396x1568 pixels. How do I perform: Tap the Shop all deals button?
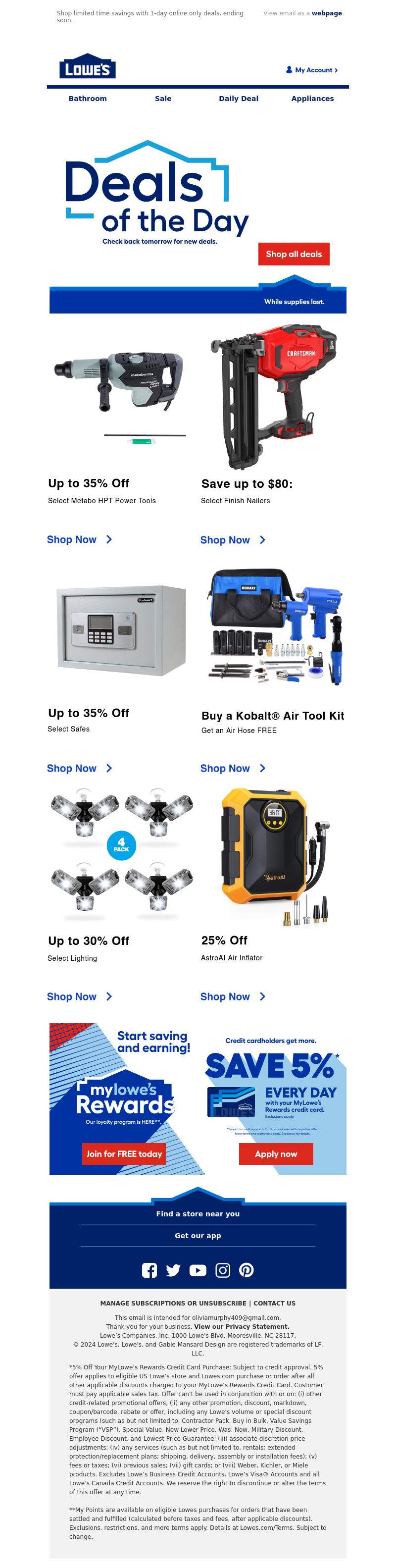click(x=293, y=255)
